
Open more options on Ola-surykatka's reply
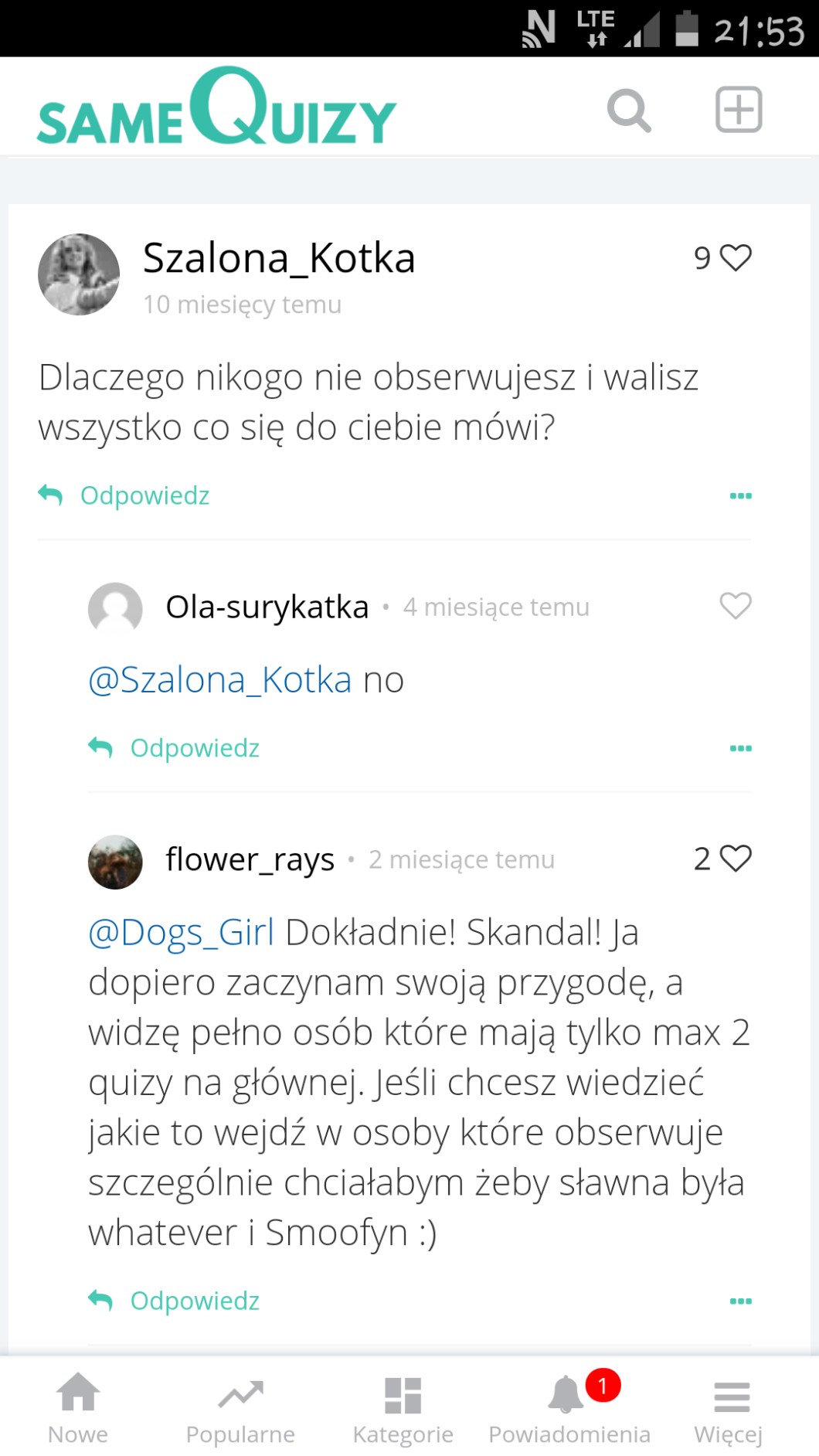pyautogui.click(x=740, y=748)
